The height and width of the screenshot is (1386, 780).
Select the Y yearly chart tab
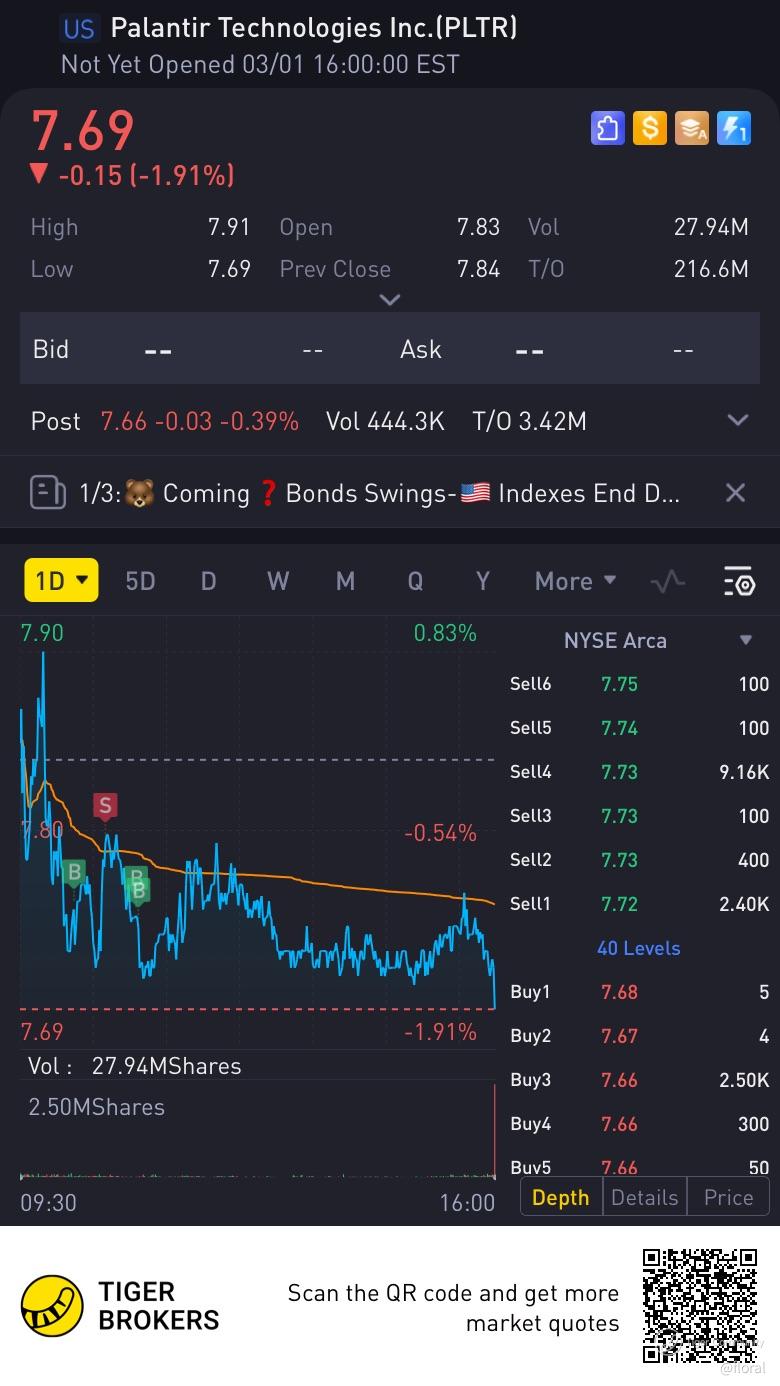click(x=483, y=581)
